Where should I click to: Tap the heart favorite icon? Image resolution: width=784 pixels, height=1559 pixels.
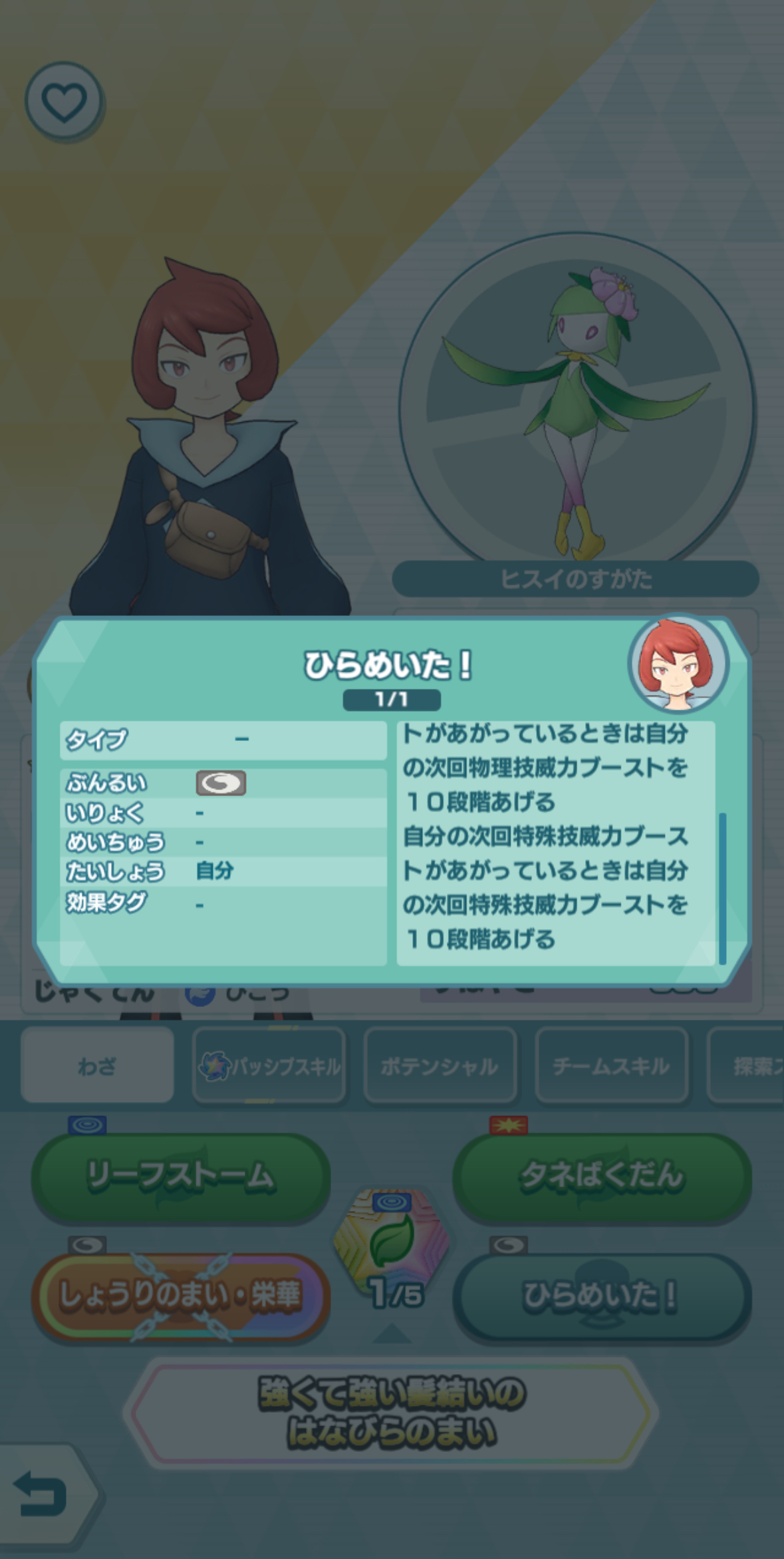coord(64,101)
